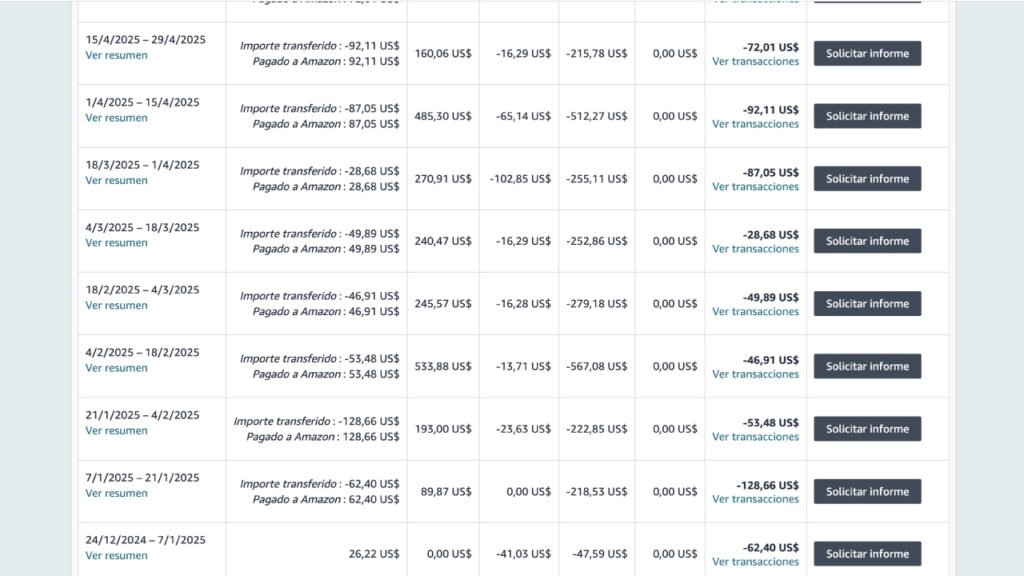Open Ver resumen for 21/1/2025 – 4/2/2025

[x=116, y=431]
